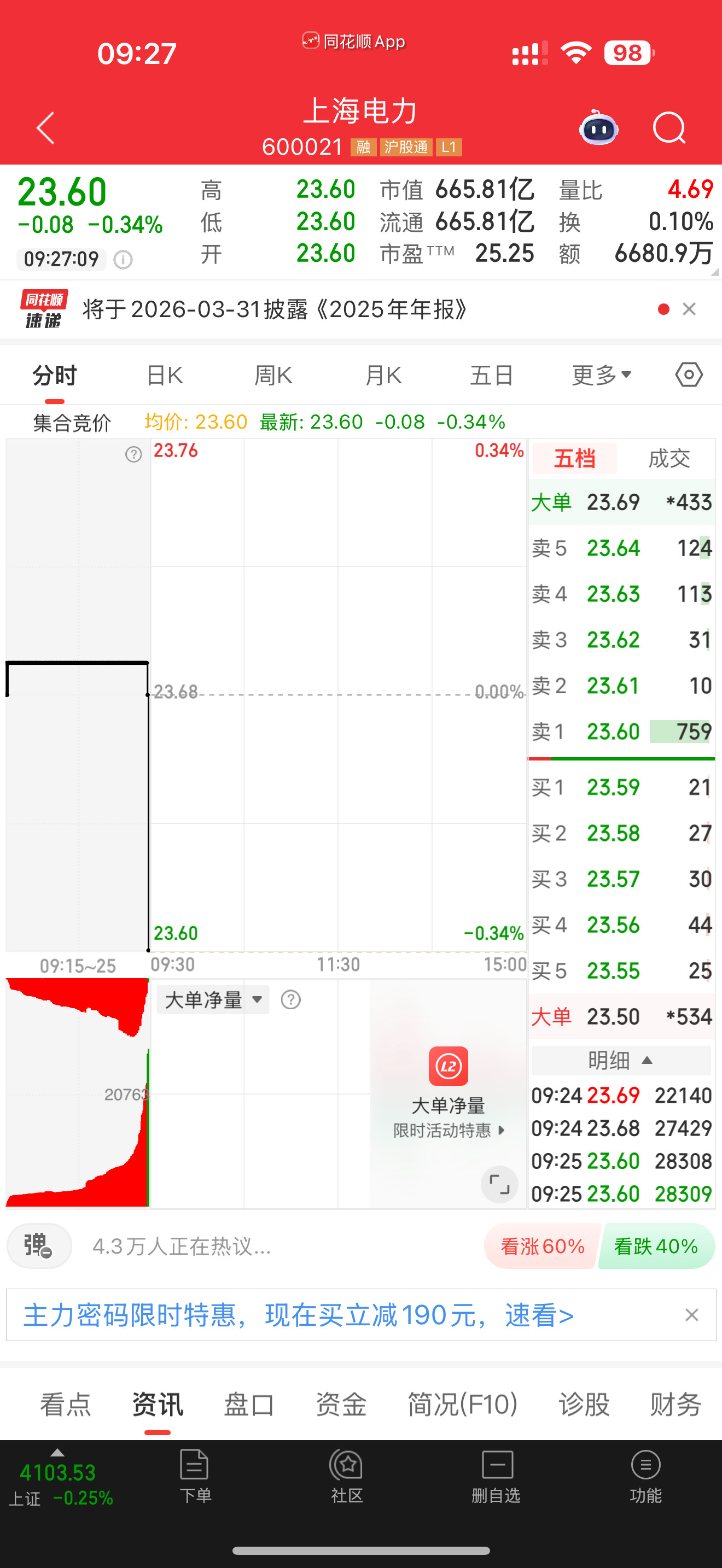This screenshot has height=1568, width=722.
Task: Tap the 上证 index at bottom left
Action: click(58, 1485)
